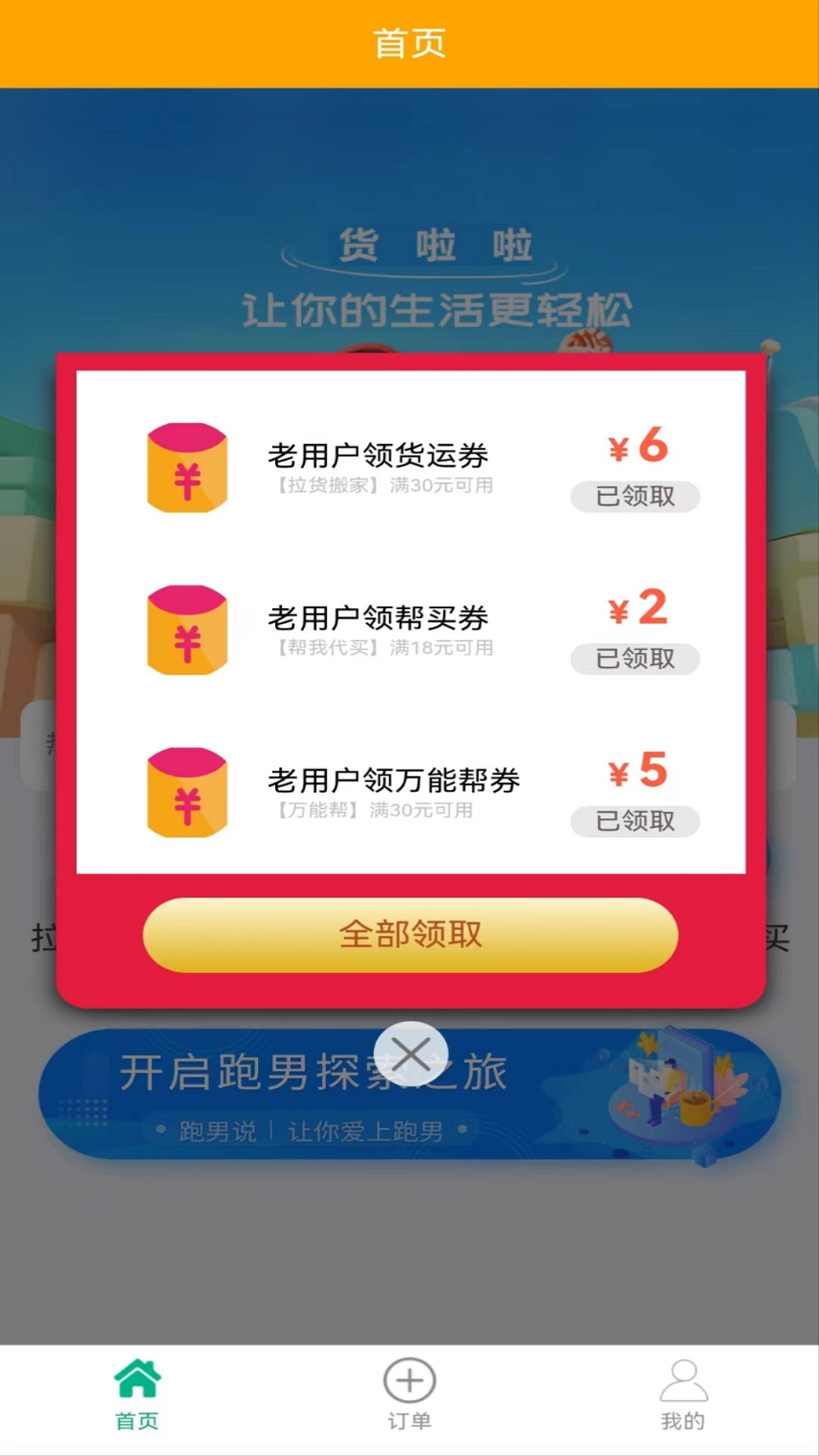
Task: Click 已领取 next to the ¥2 coupon
Action: (x=635, y=659)
